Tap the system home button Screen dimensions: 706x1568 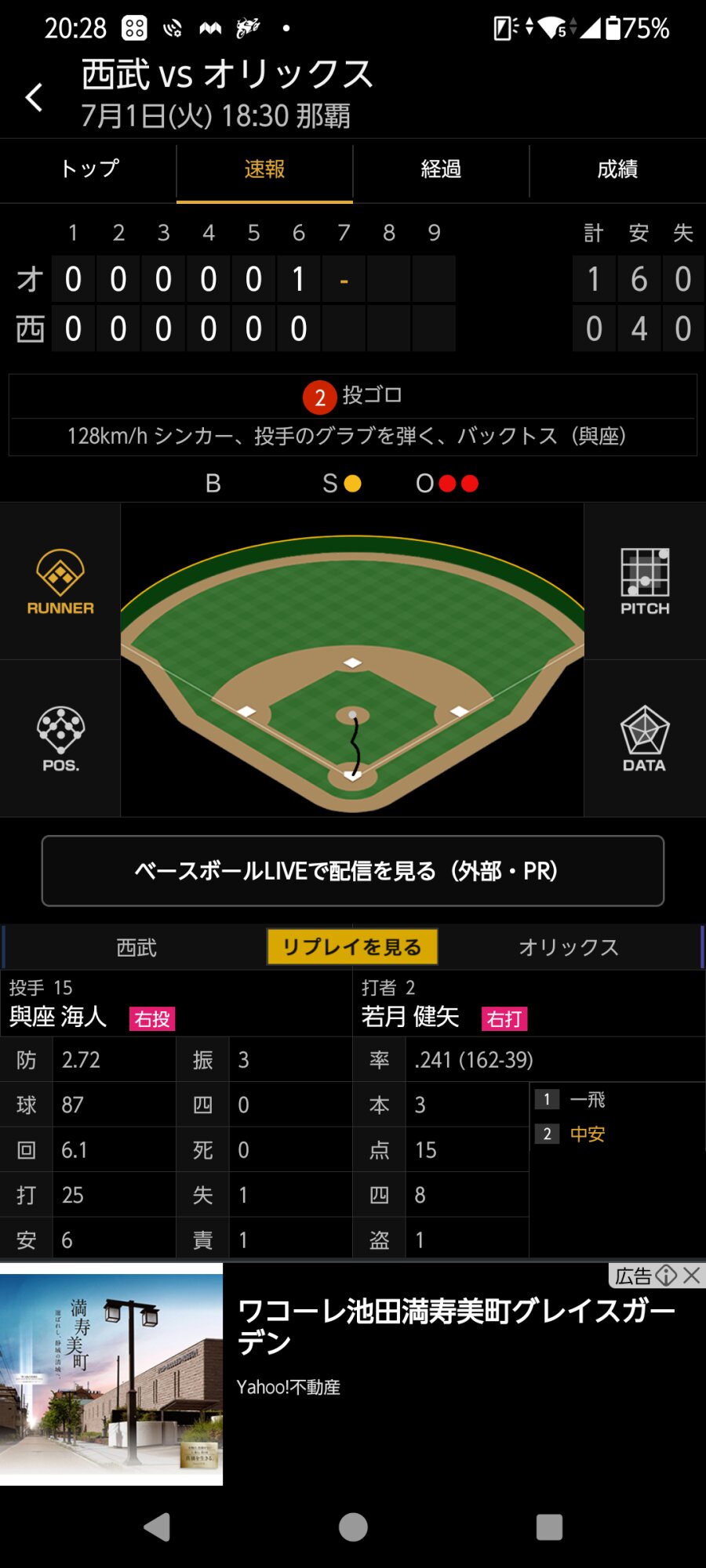click(x=353, y=1527)
